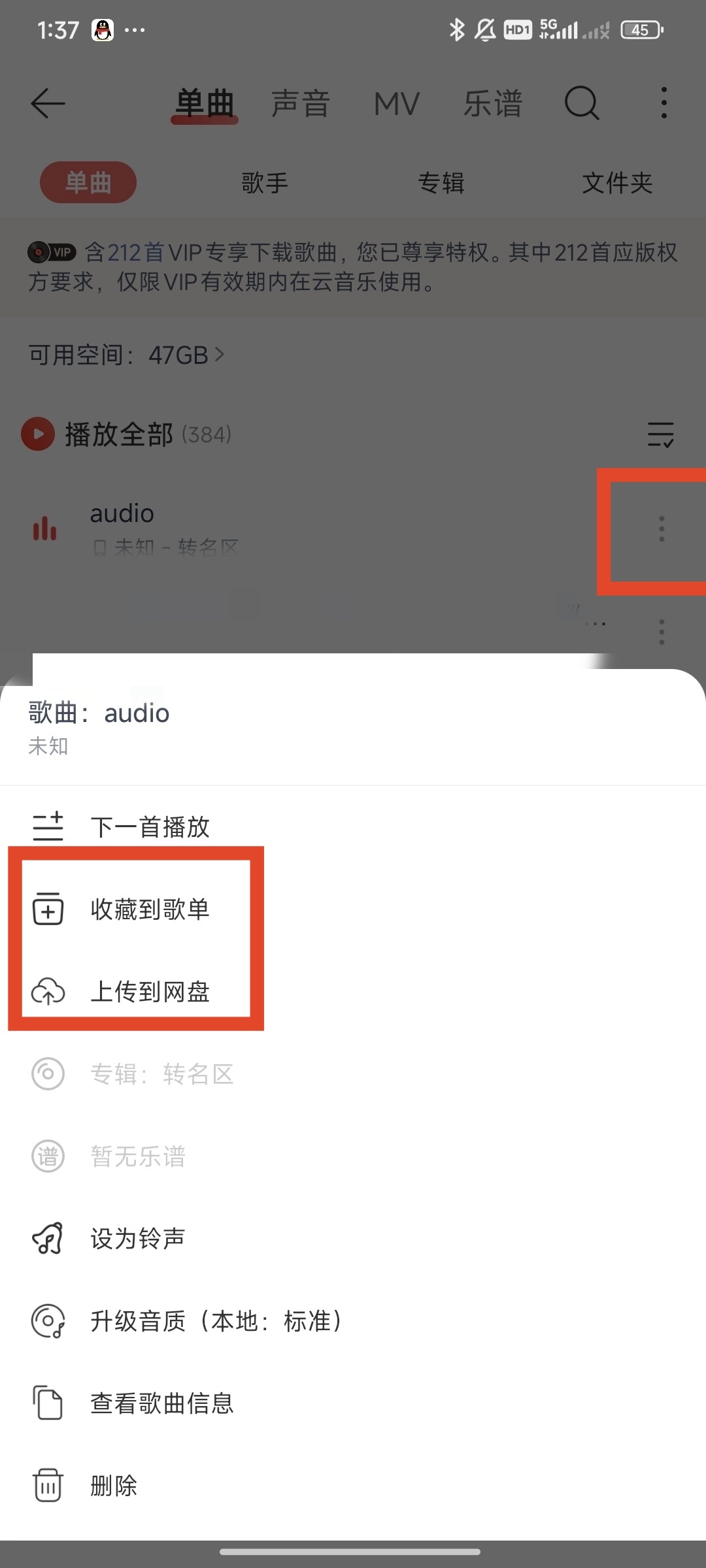
Task: Switch to the MV tab
Action: tap(396, 103)
